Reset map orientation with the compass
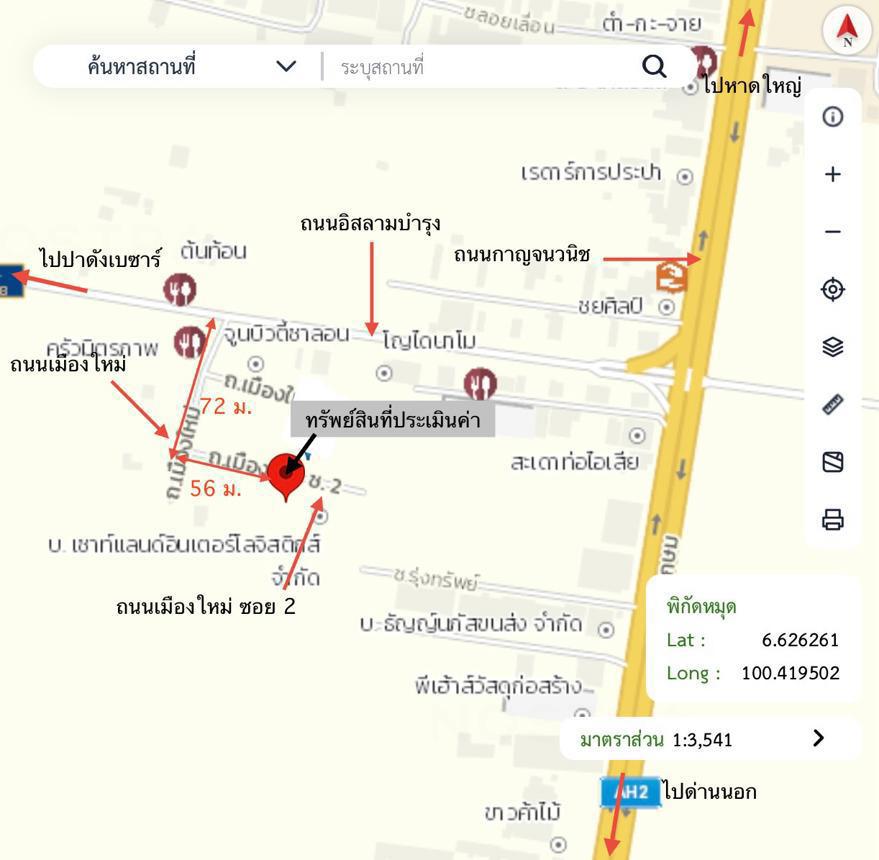 [x=847, y=30]
